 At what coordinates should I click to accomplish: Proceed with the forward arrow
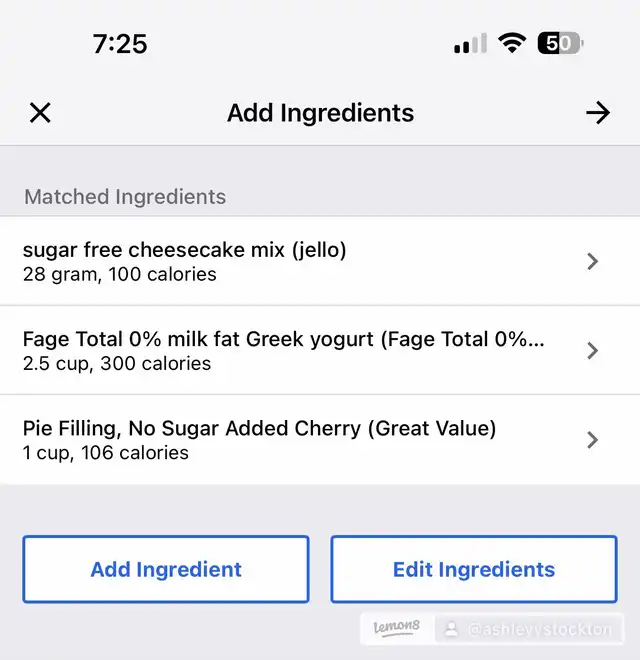pos(598,113)
